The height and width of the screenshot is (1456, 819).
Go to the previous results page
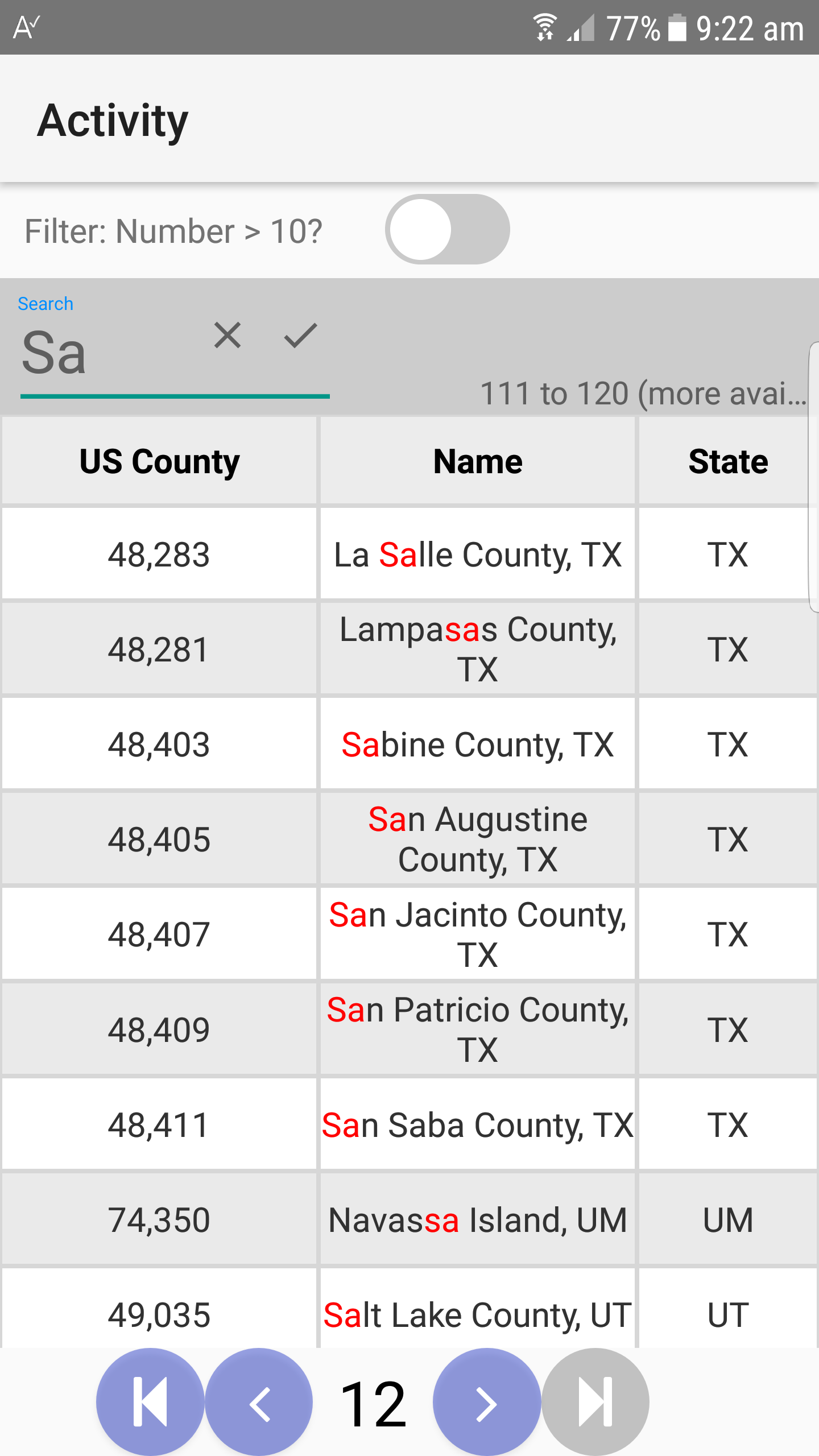[259, 1401]
